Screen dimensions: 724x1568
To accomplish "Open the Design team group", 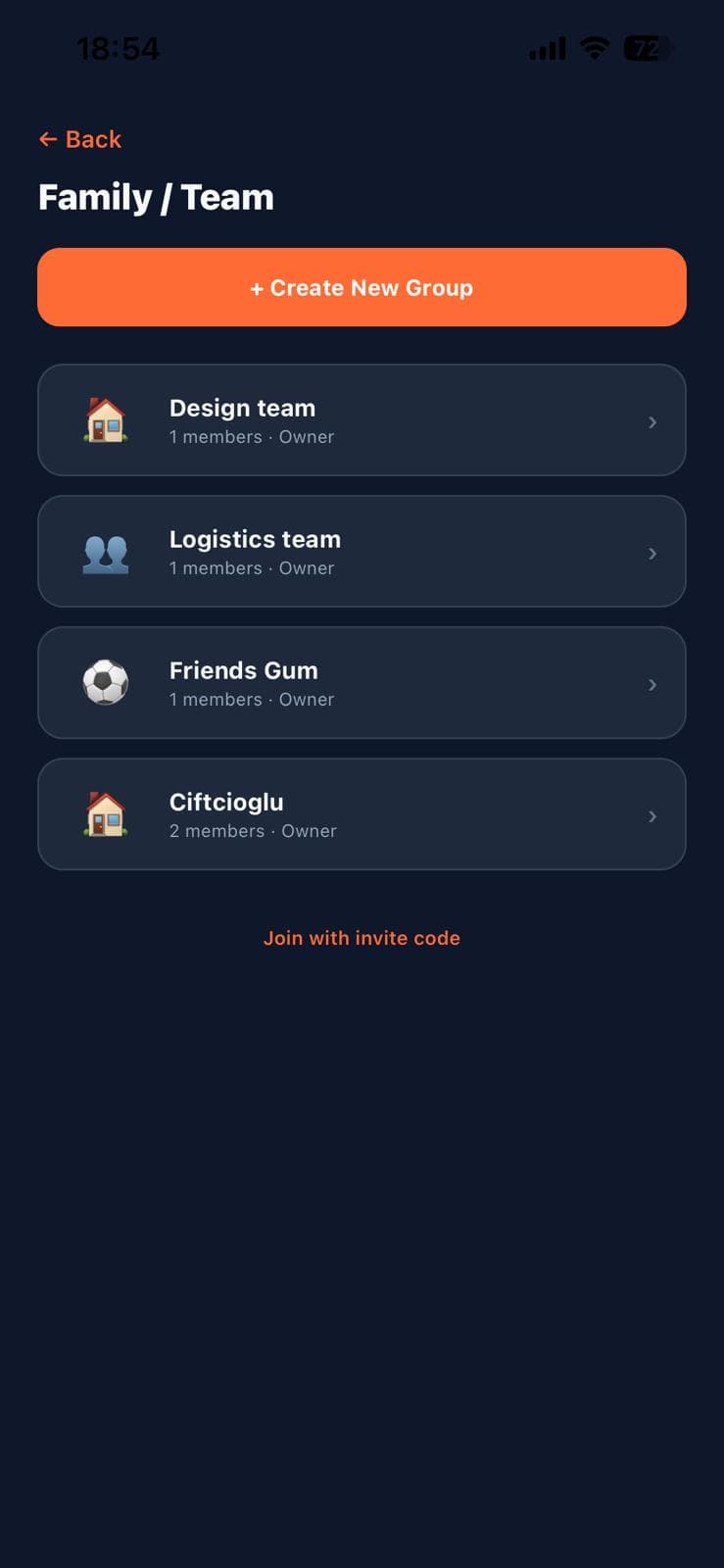I will click(x=362, y=420).
